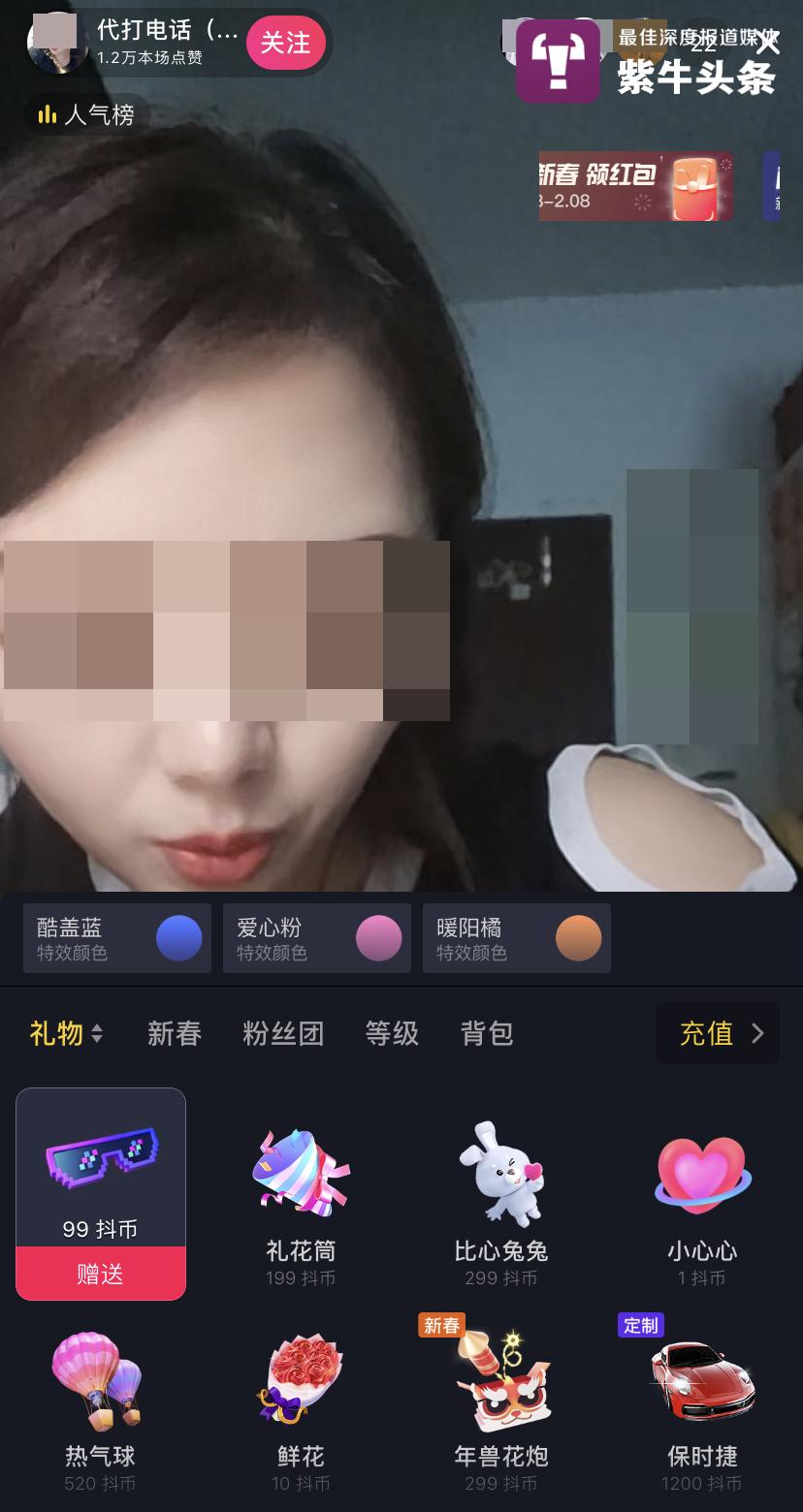
Task: Close the live stream
Action: tap(767, 43)
